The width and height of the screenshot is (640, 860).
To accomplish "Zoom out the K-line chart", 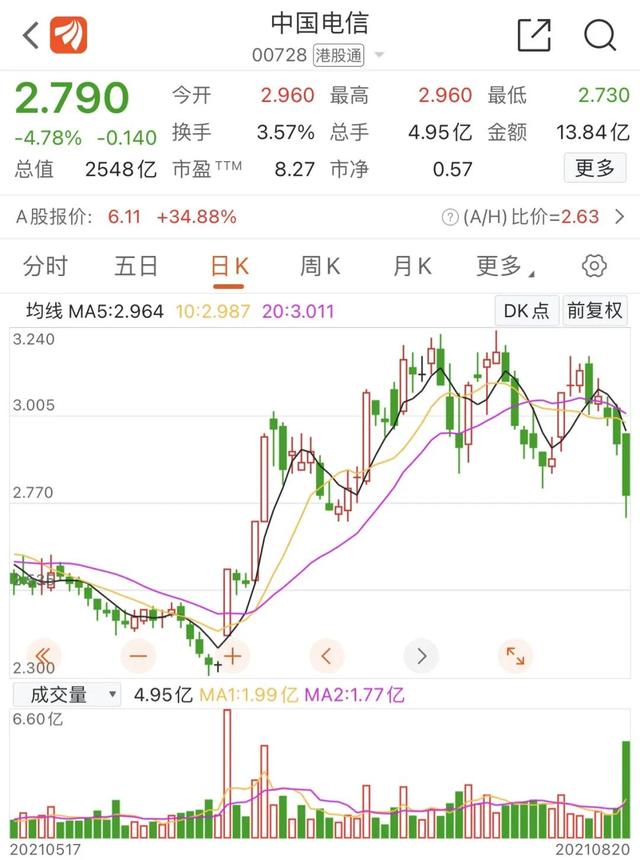I will pyautogui.click(x=137, y=656).
